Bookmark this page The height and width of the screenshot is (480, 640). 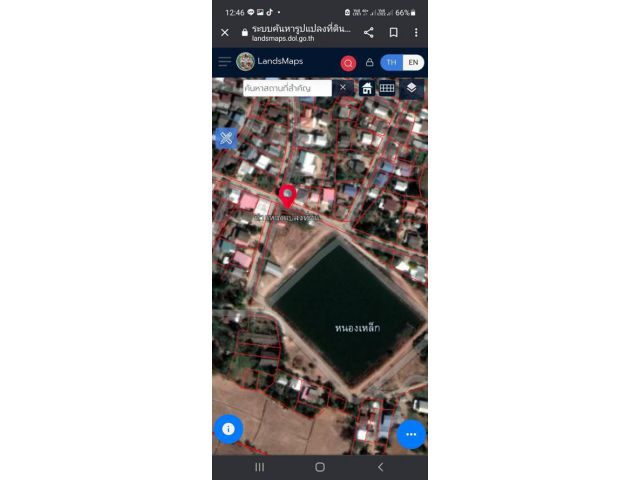click(393, 33)
